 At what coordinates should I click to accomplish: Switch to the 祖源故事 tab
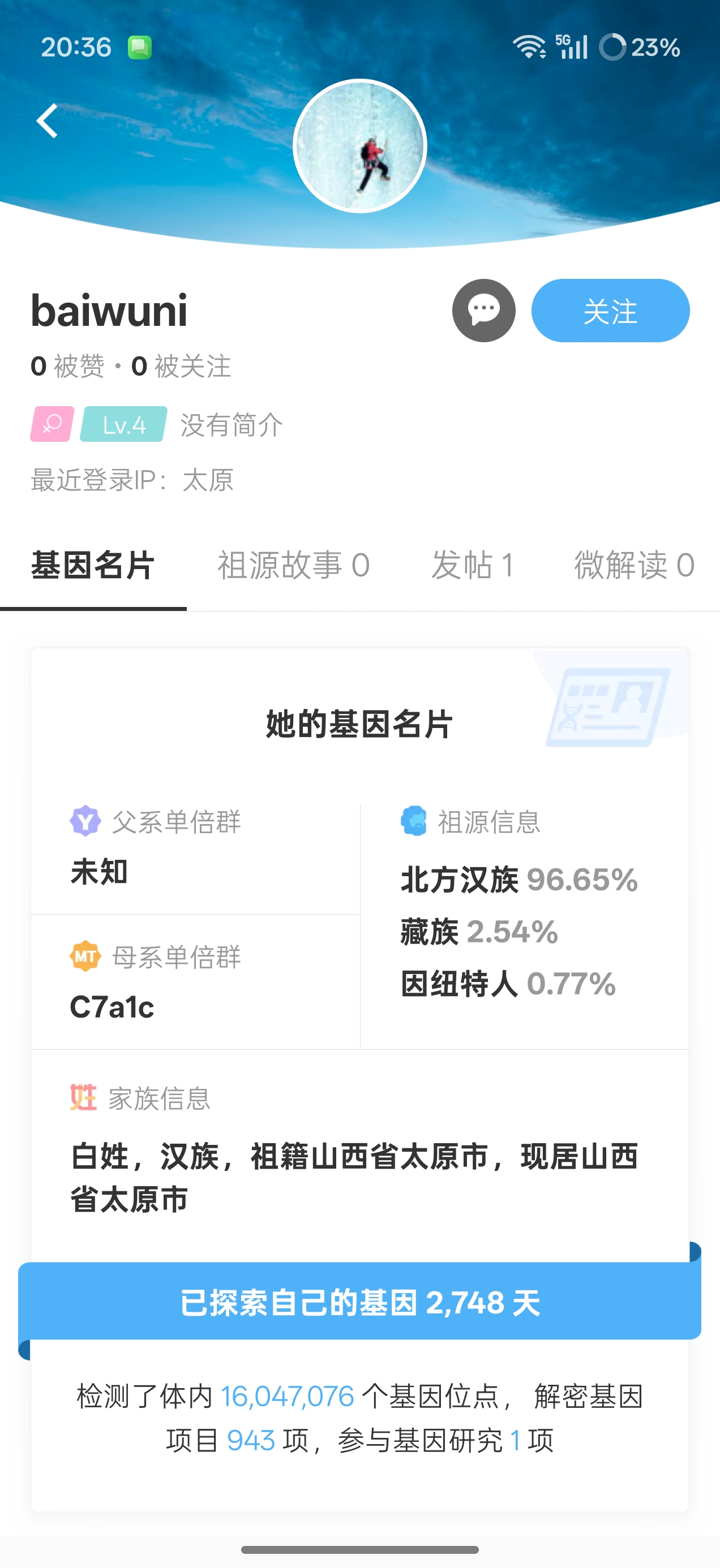294,565
